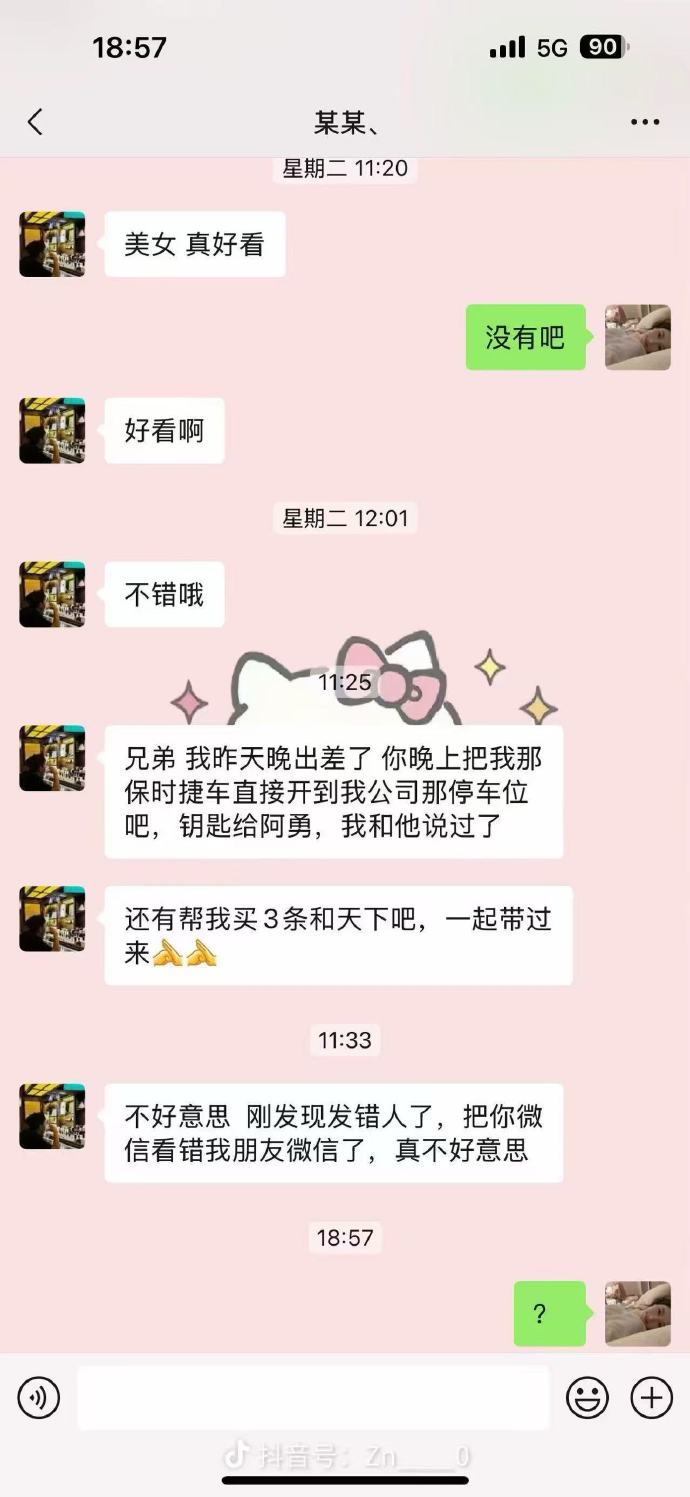Screen dimensions: 690x1497
Task: Open my avatar beside 没有吧
Action: (x=637, y=337)
